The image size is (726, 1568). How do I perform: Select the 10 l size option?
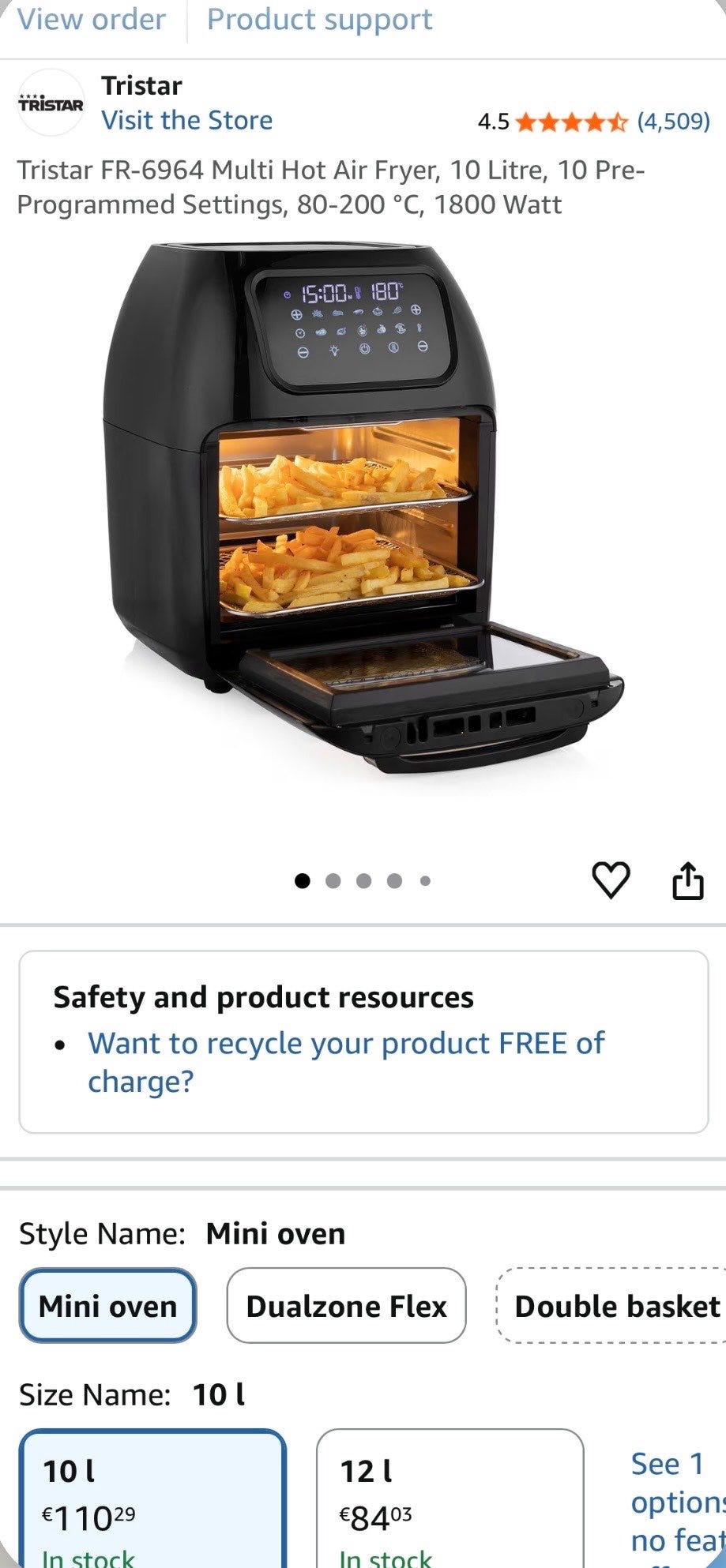(152, 1499)
